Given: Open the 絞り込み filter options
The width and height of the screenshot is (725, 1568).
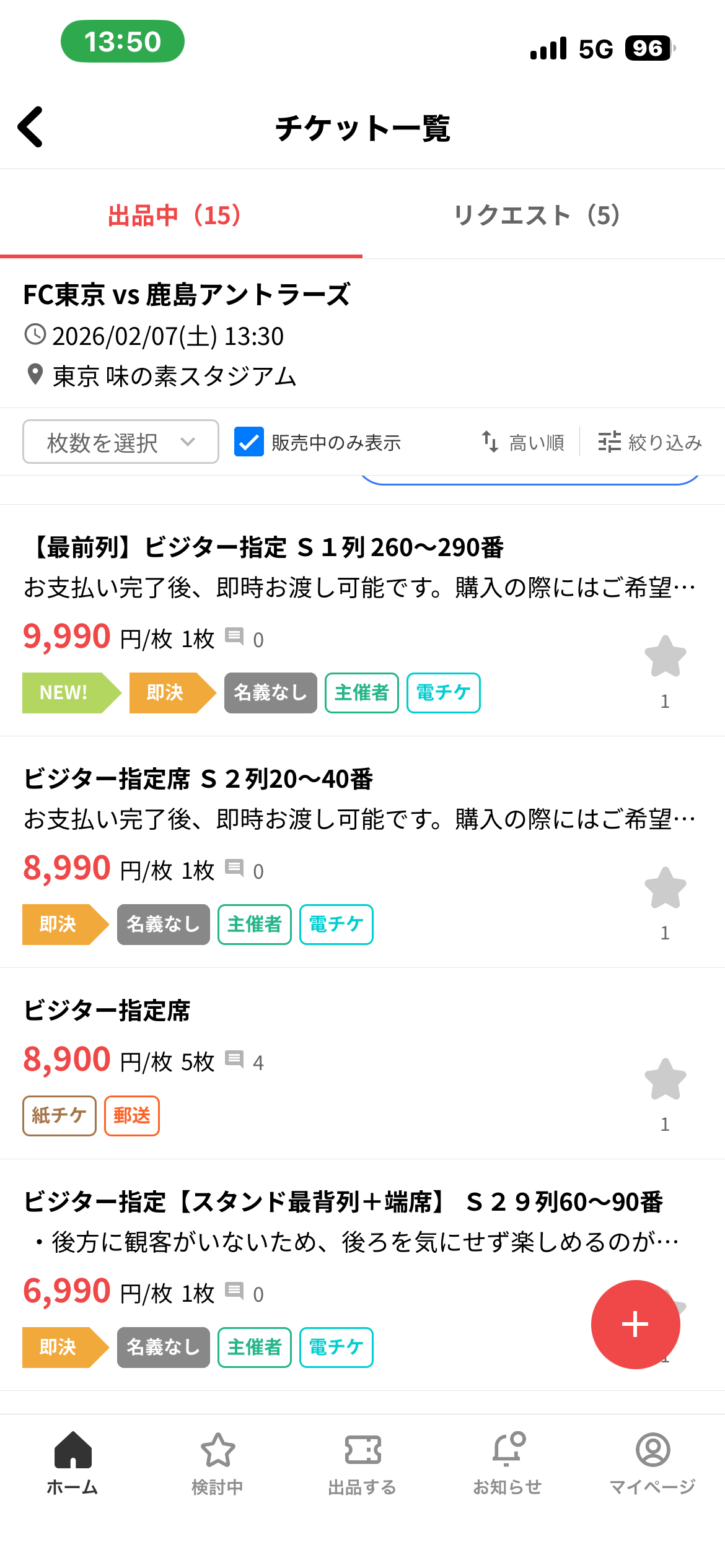Looking at the screenshot, I should click(650, 442).
